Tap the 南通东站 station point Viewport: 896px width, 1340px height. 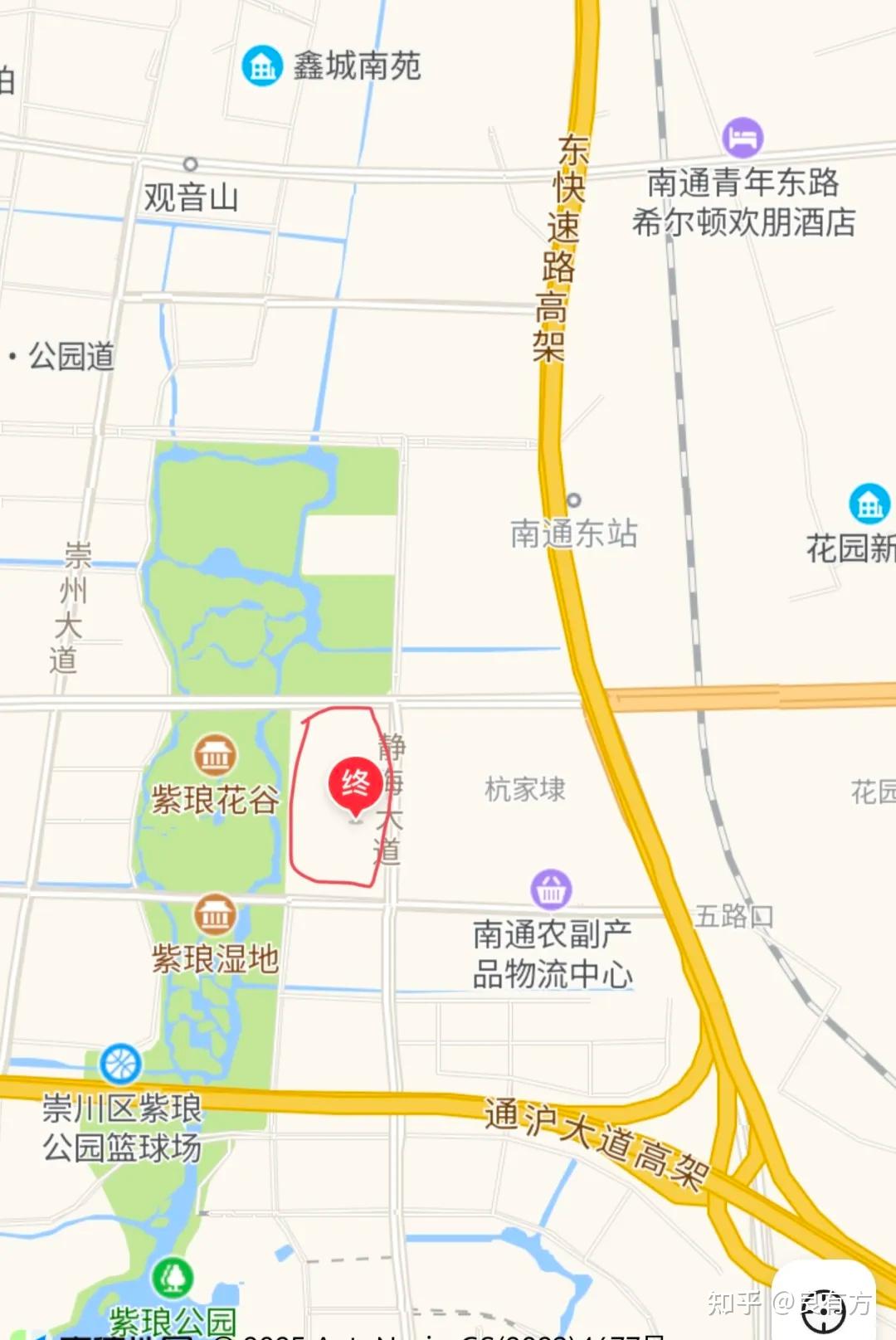click(573, 500)
